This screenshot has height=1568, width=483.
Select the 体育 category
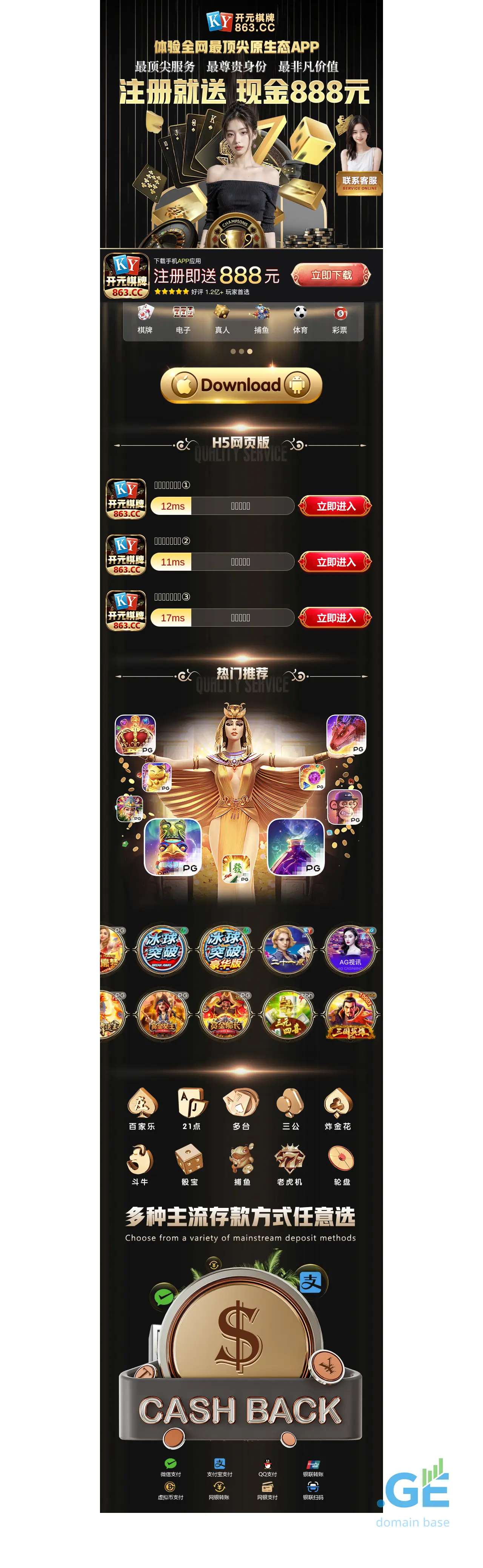pos(300,320)
